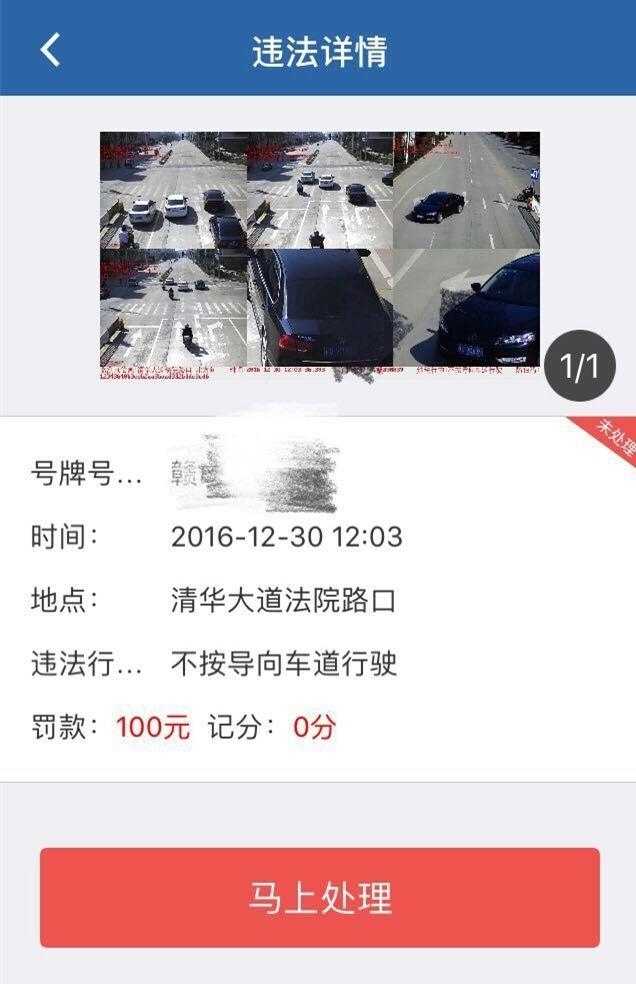Go back from the 违法详情 page

pos(50,49)
